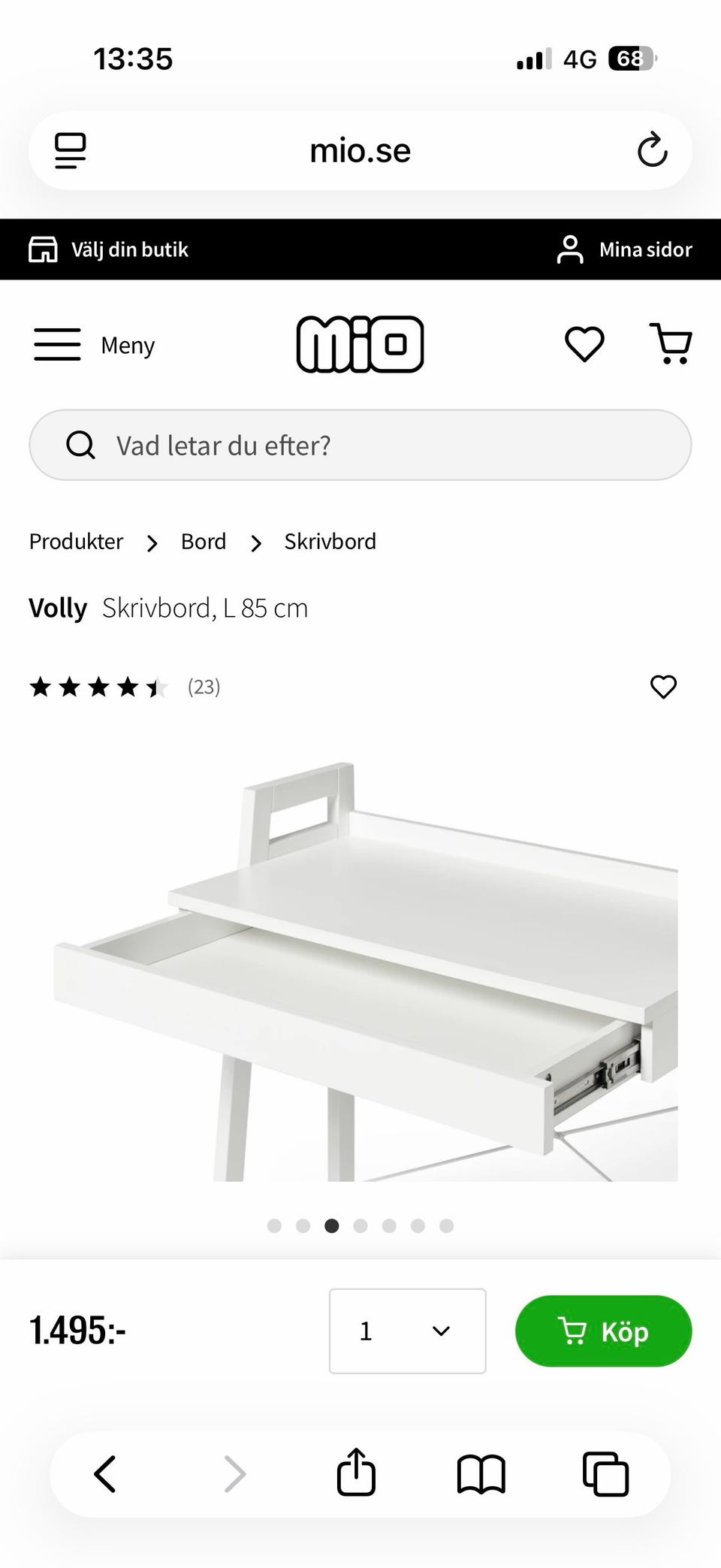Image resolution: width=721 pixels, height=1568 pixels.
Task: Open the Meny hamburger menu
Action: [57, 344]
